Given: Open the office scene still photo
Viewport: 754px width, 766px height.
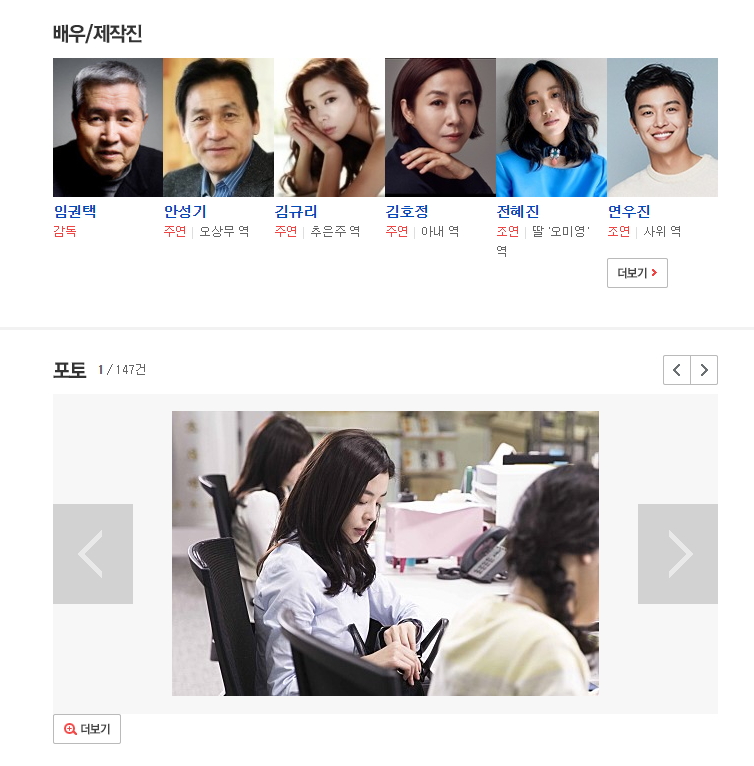Looking at the screenshot, I should click(385, 553).
